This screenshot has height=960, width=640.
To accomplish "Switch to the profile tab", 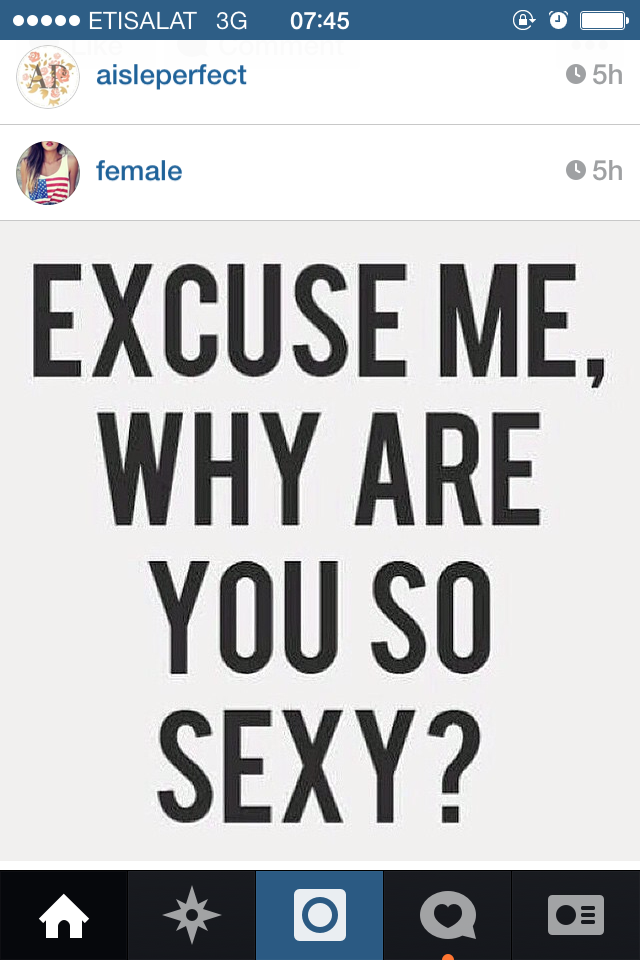I will (576, 916).
